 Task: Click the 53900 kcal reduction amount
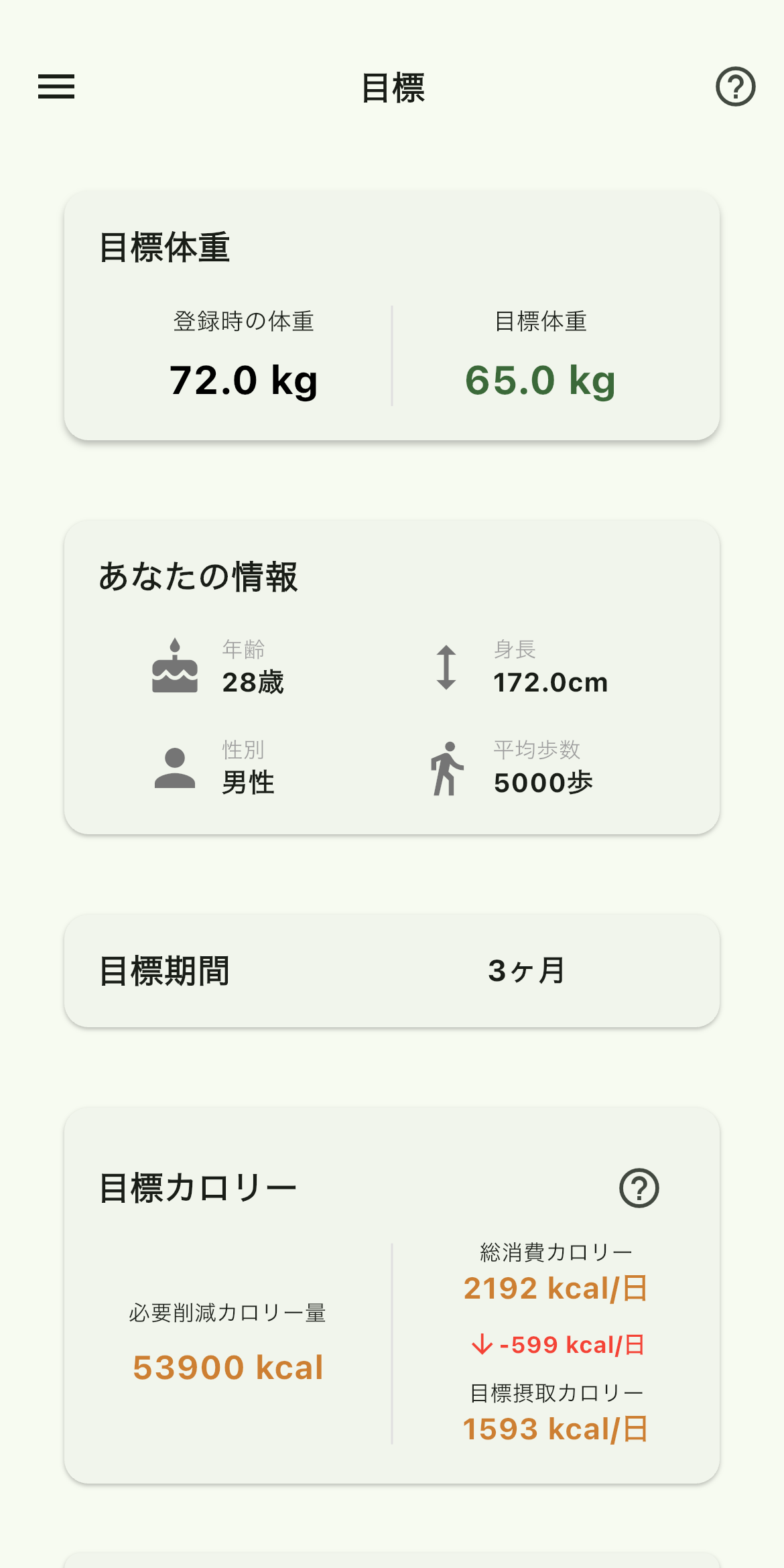[x=227, y=1367]
